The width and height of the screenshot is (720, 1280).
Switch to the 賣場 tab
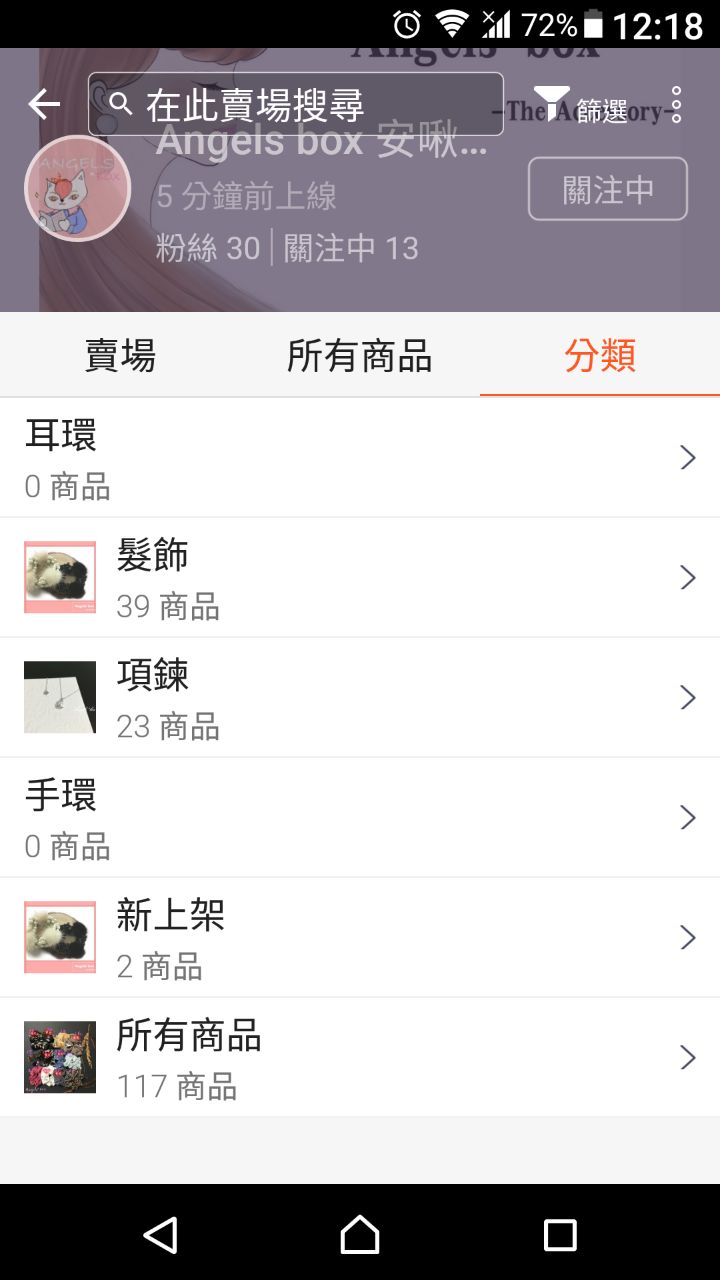point(120,356)
